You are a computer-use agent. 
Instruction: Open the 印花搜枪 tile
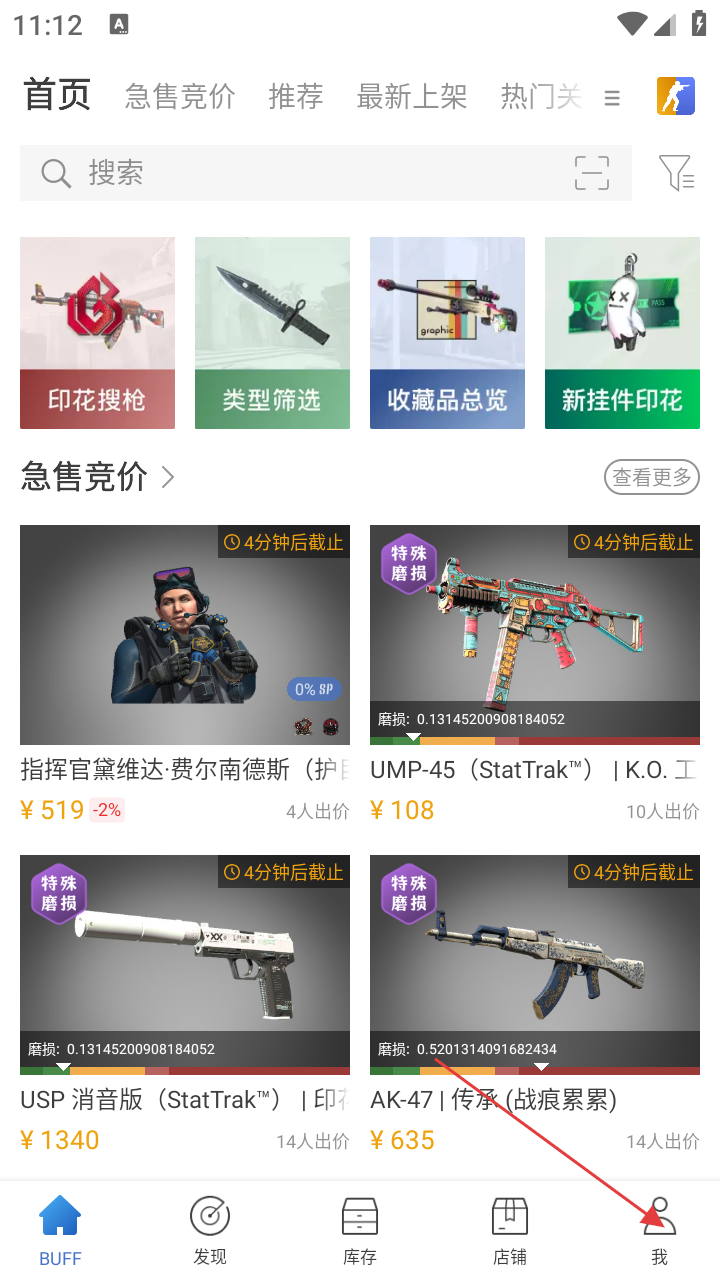[x=97, y=332]
